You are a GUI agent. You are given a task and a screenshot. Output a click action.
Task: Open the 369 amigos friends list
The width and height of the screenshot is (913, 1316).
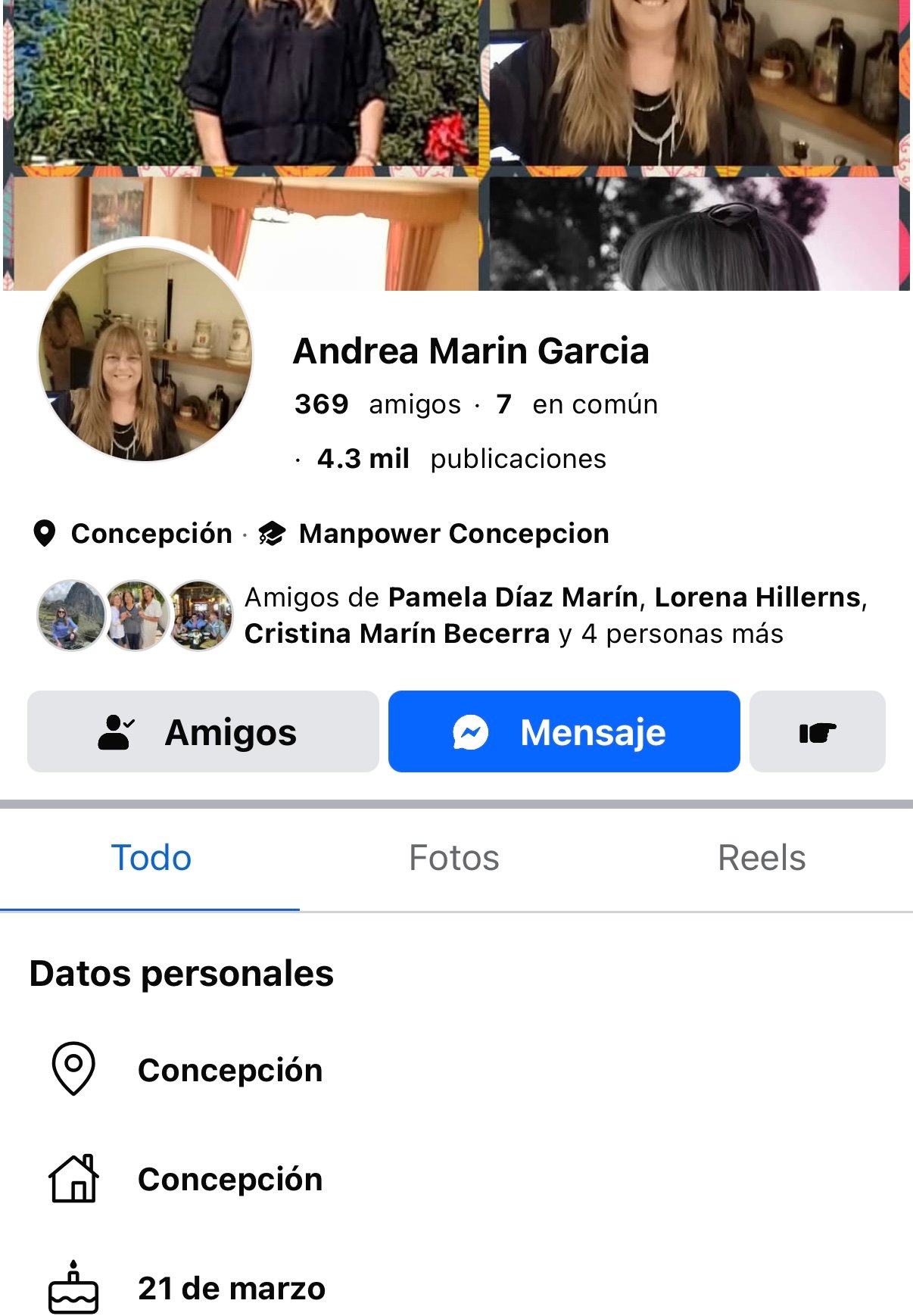[377, 404]
